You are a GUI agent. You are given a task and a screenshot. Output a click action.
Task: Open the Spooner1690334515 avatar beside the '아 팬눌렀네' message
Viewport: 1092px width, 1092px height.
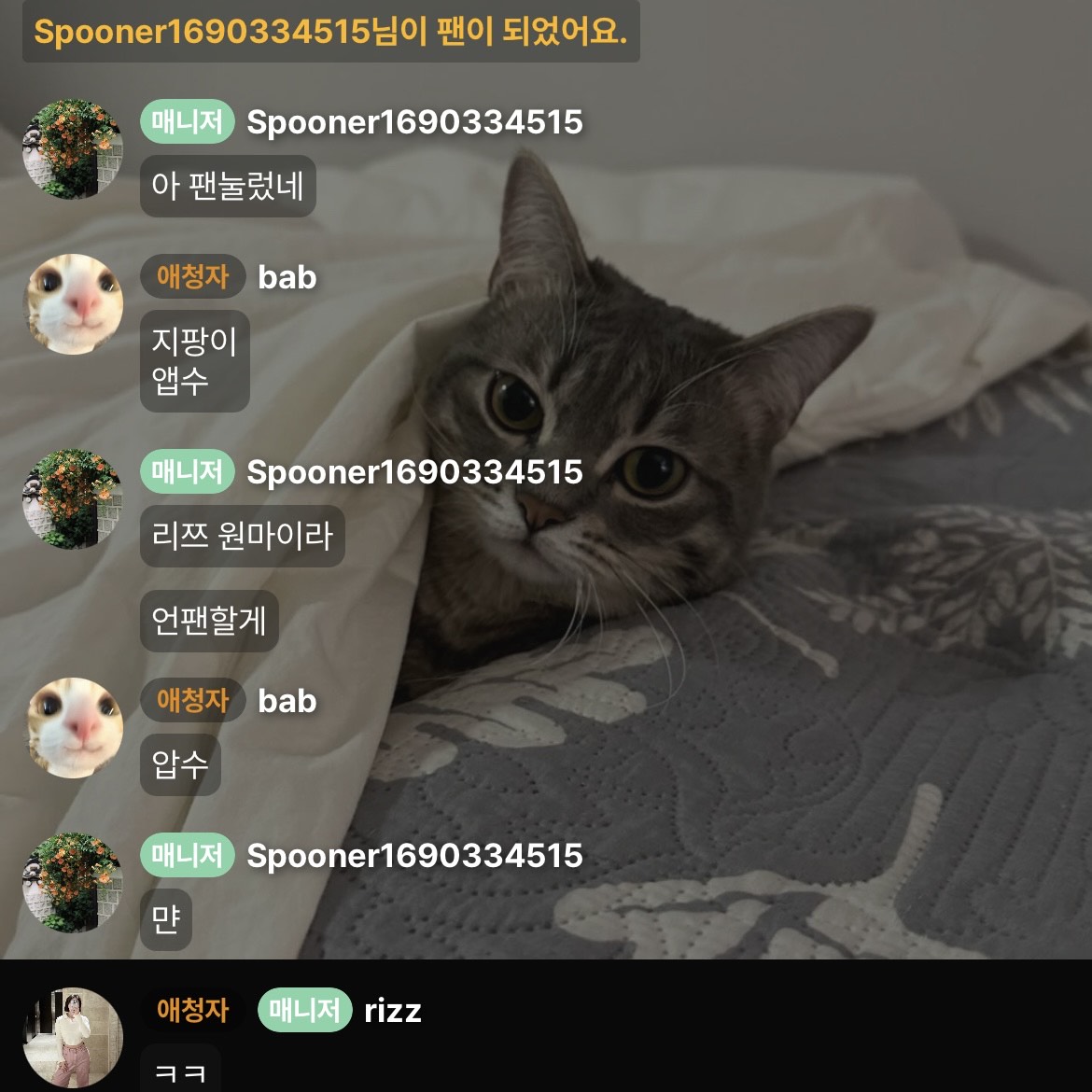coord(73,149)
